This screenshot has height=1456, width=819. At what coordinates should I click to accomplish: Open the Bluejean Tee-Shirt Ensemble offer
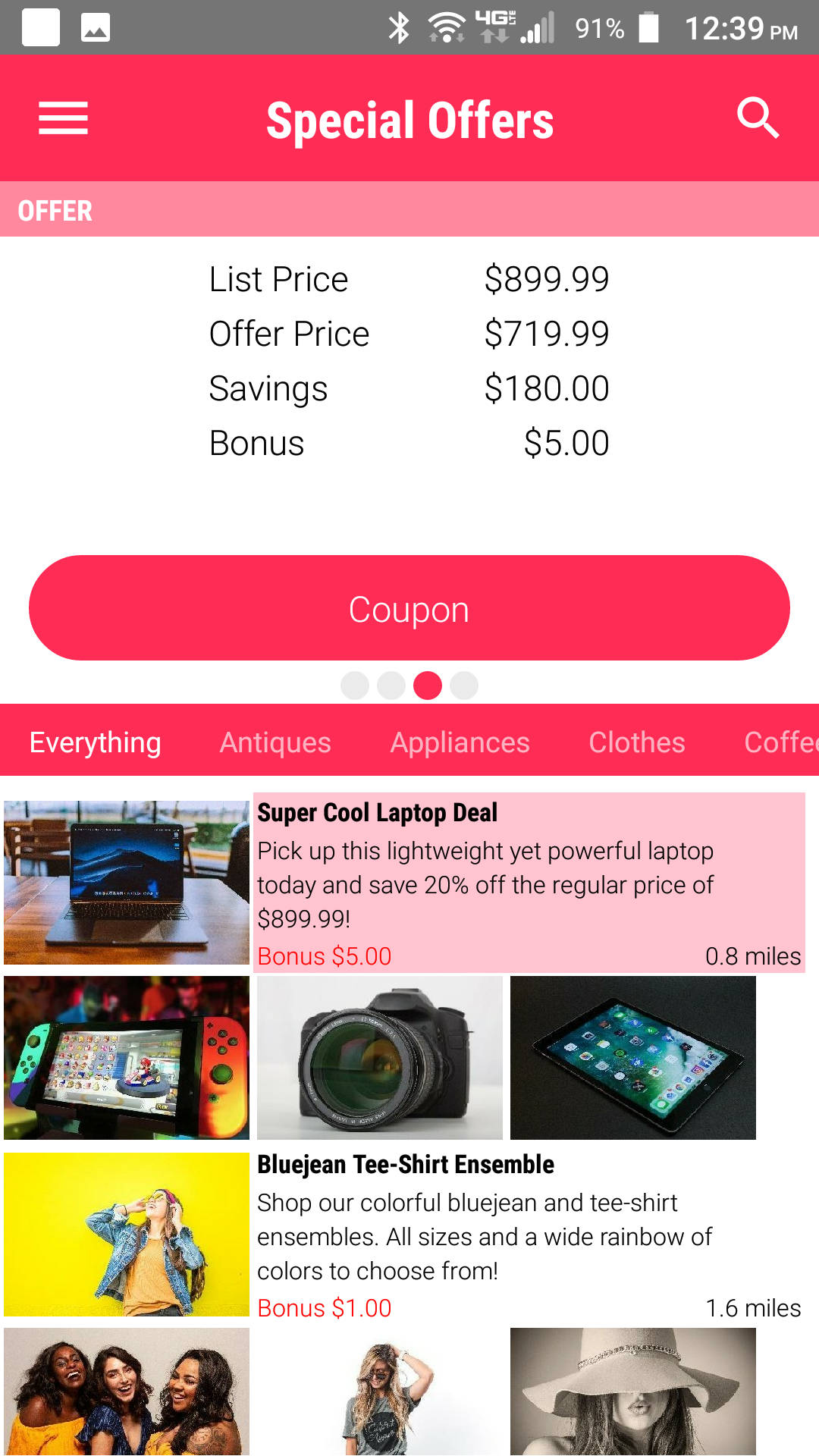[x=529, y=1234]
